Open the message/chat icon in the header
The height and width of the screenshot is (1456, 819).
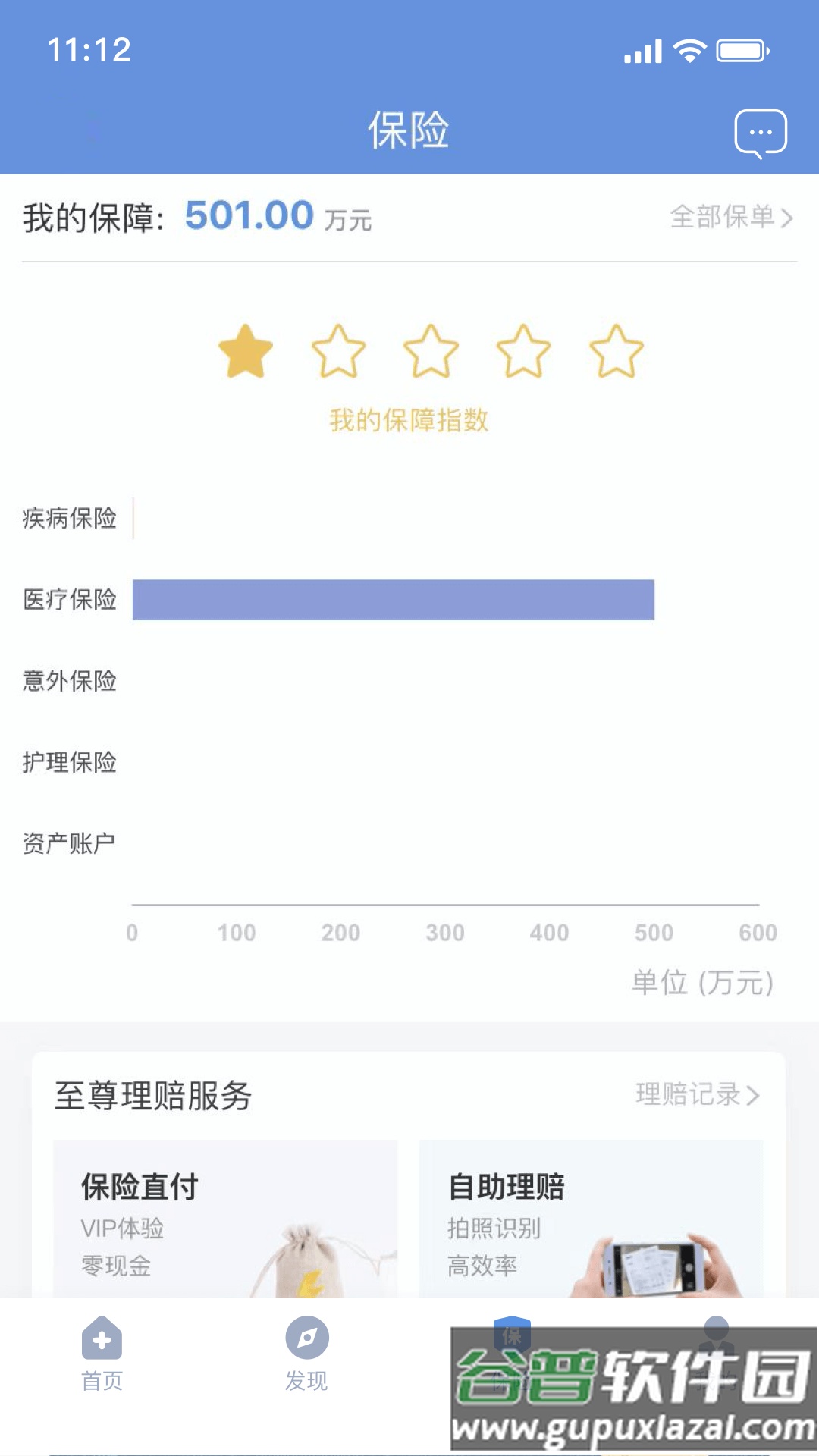click(761, 131)
